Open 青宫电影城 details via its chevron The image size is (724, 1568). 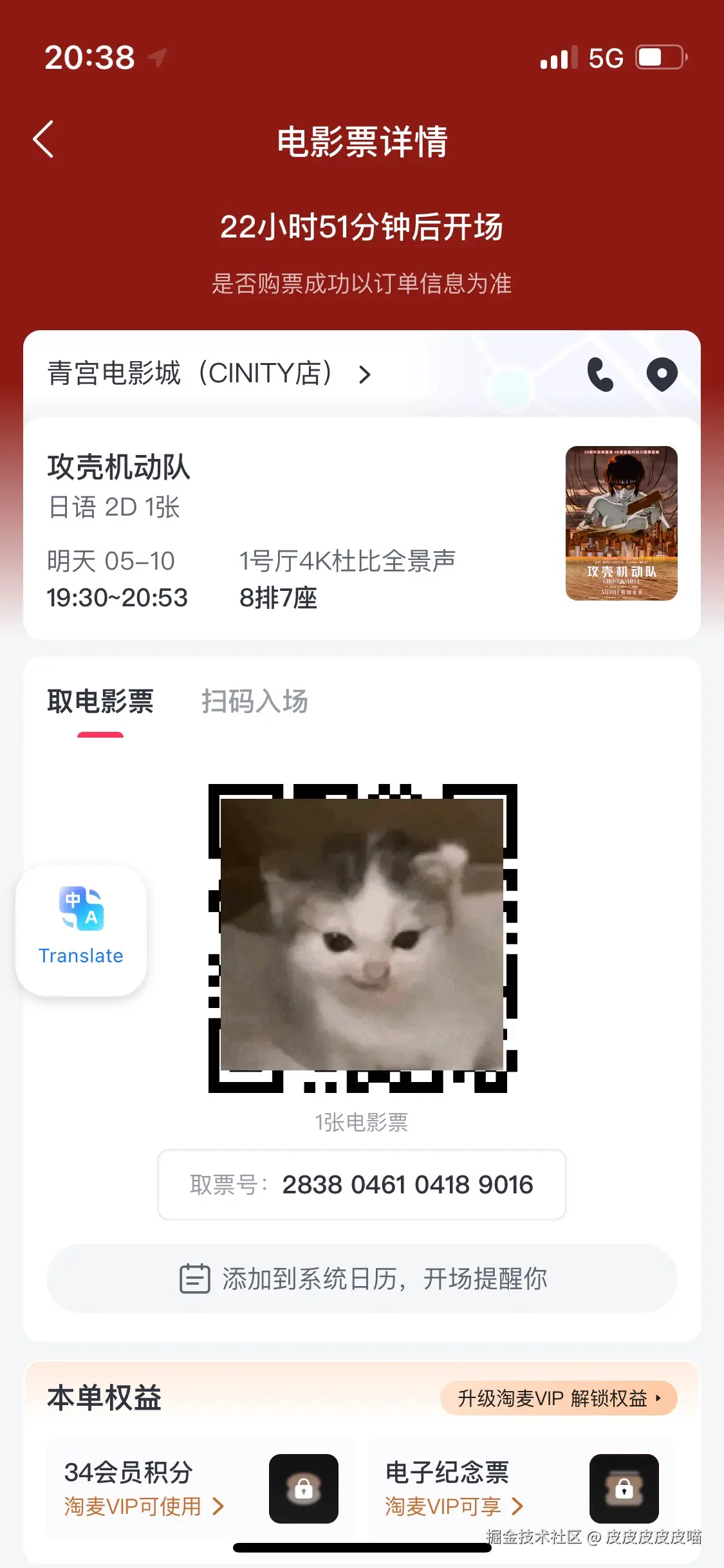click(364, 374)
